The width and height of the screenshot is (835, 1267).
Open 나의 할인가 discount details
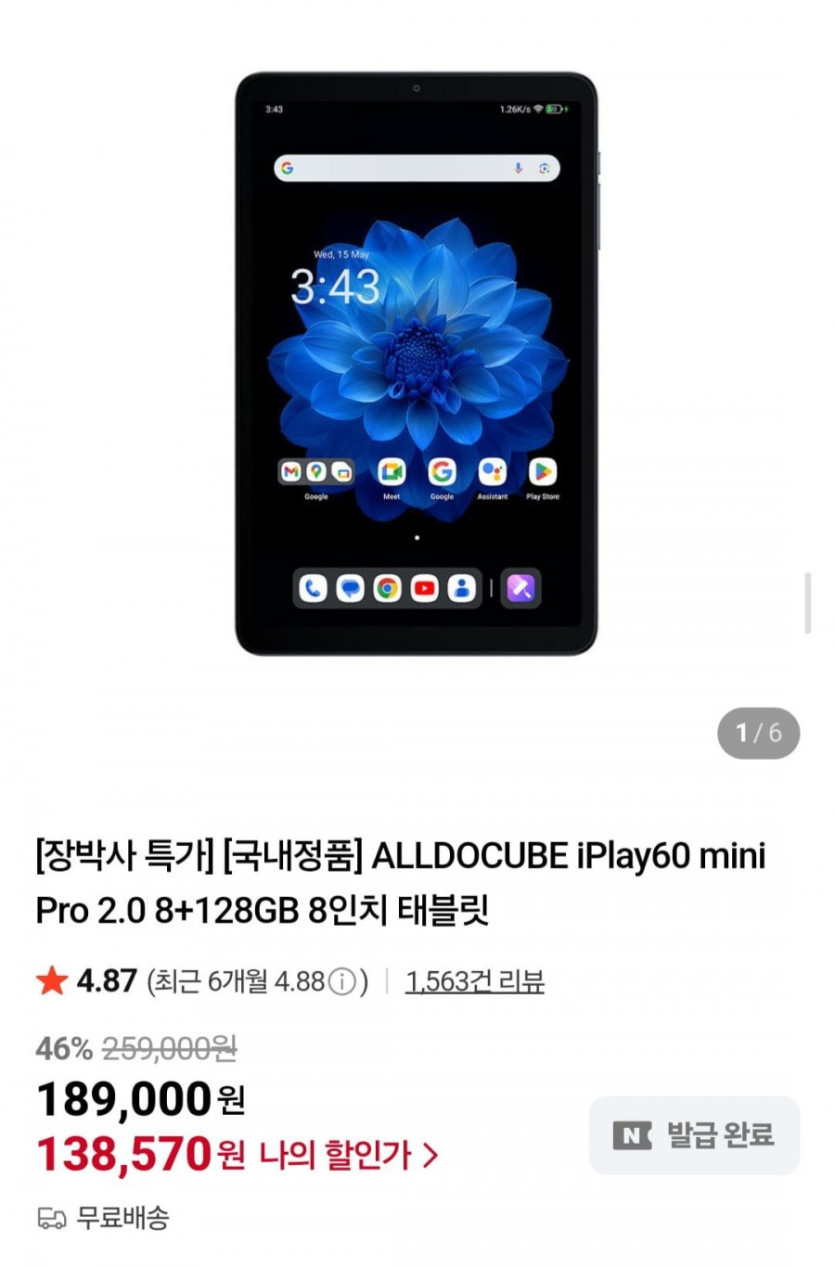pos(348,1156)
